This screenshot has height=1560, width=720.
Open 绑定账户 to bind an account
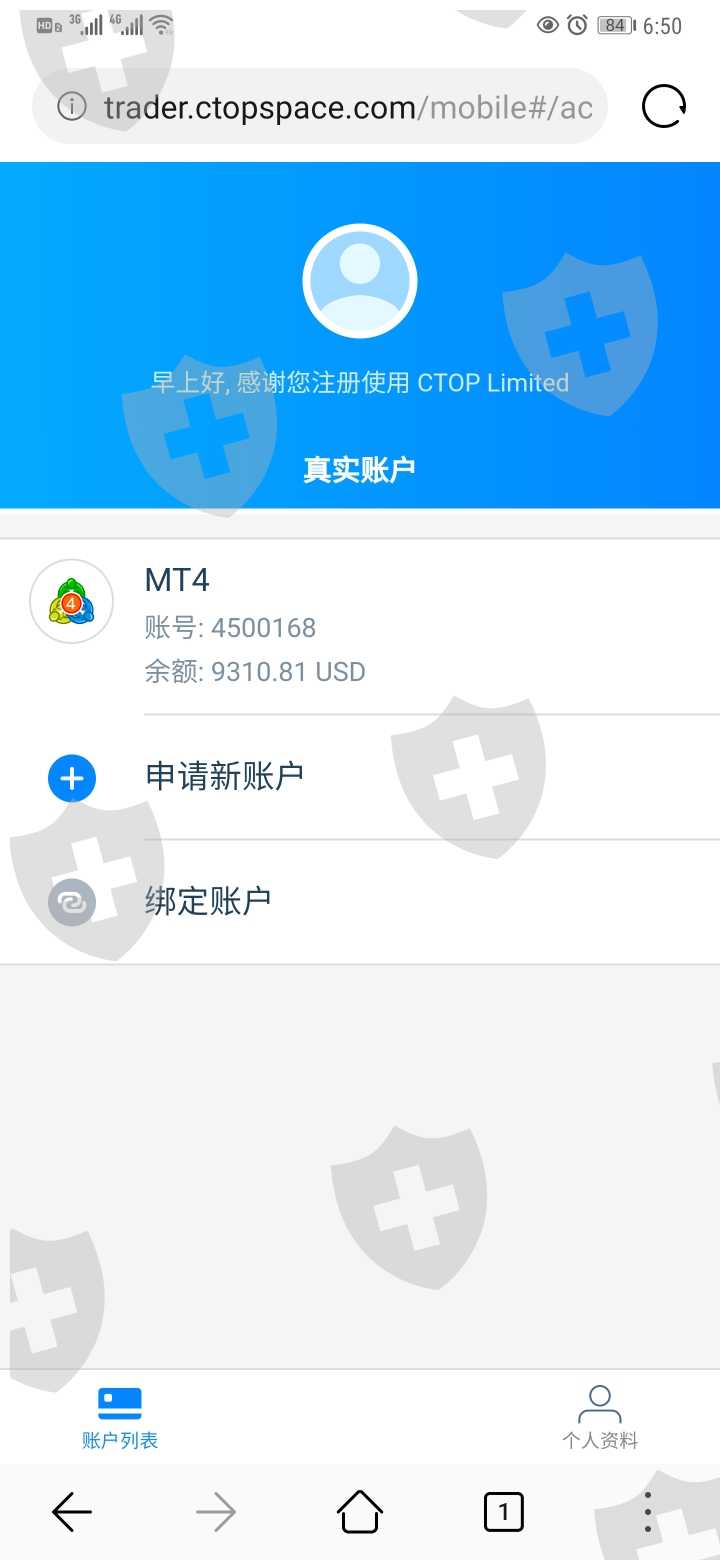pos(360,902)
